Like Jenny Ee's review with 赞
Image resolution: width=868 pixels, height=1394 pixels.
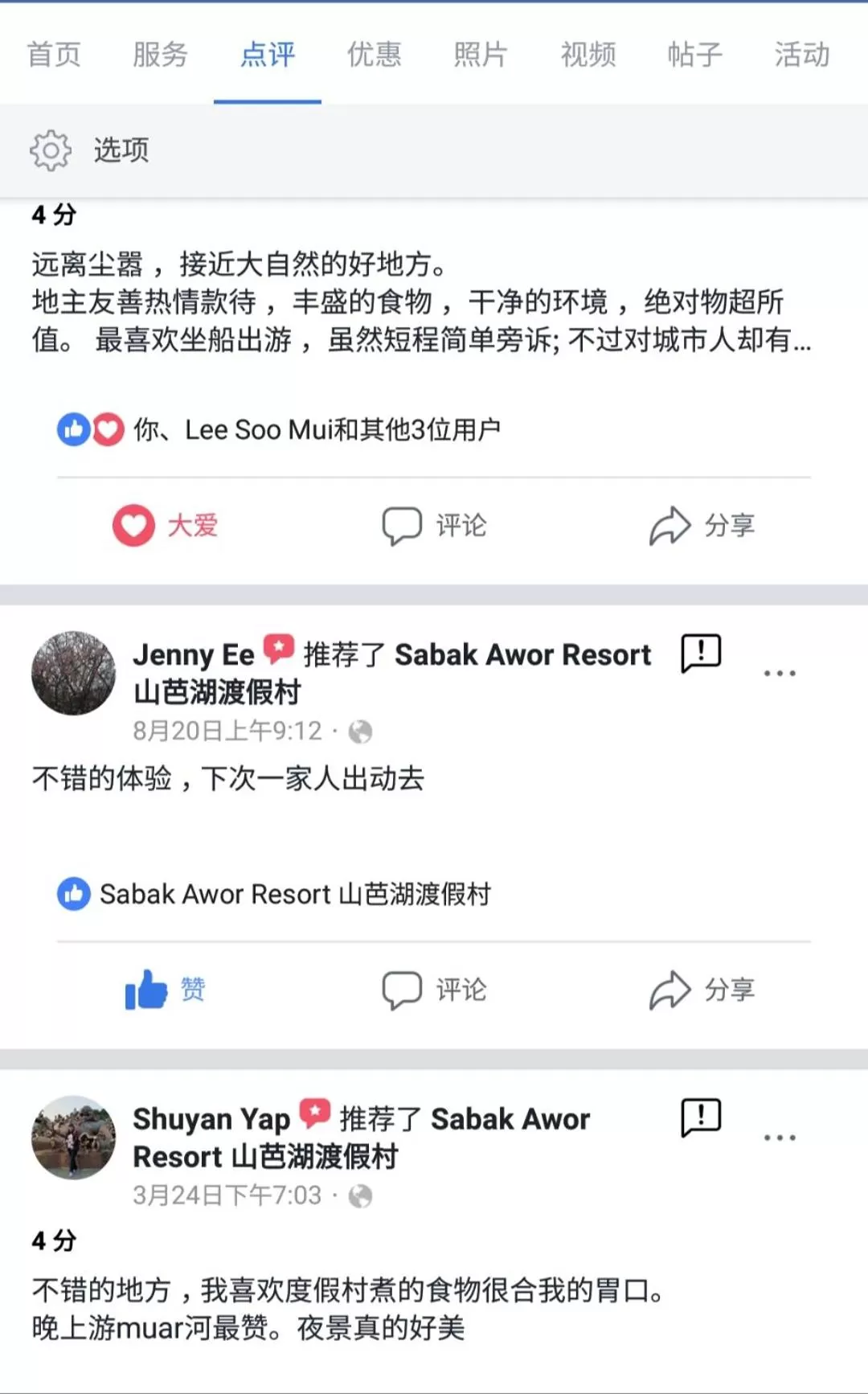coord(166,990)
